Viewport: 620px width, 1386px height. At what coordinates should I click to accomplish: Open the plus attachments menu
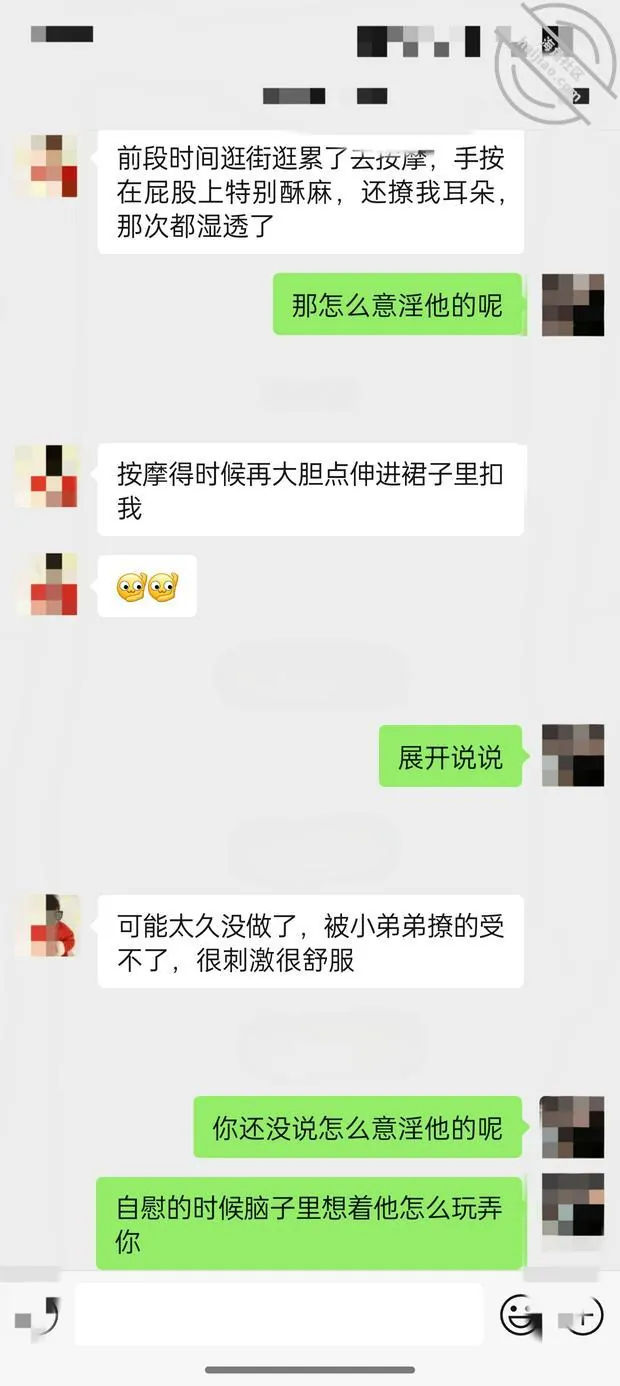tap(584, 1315)
